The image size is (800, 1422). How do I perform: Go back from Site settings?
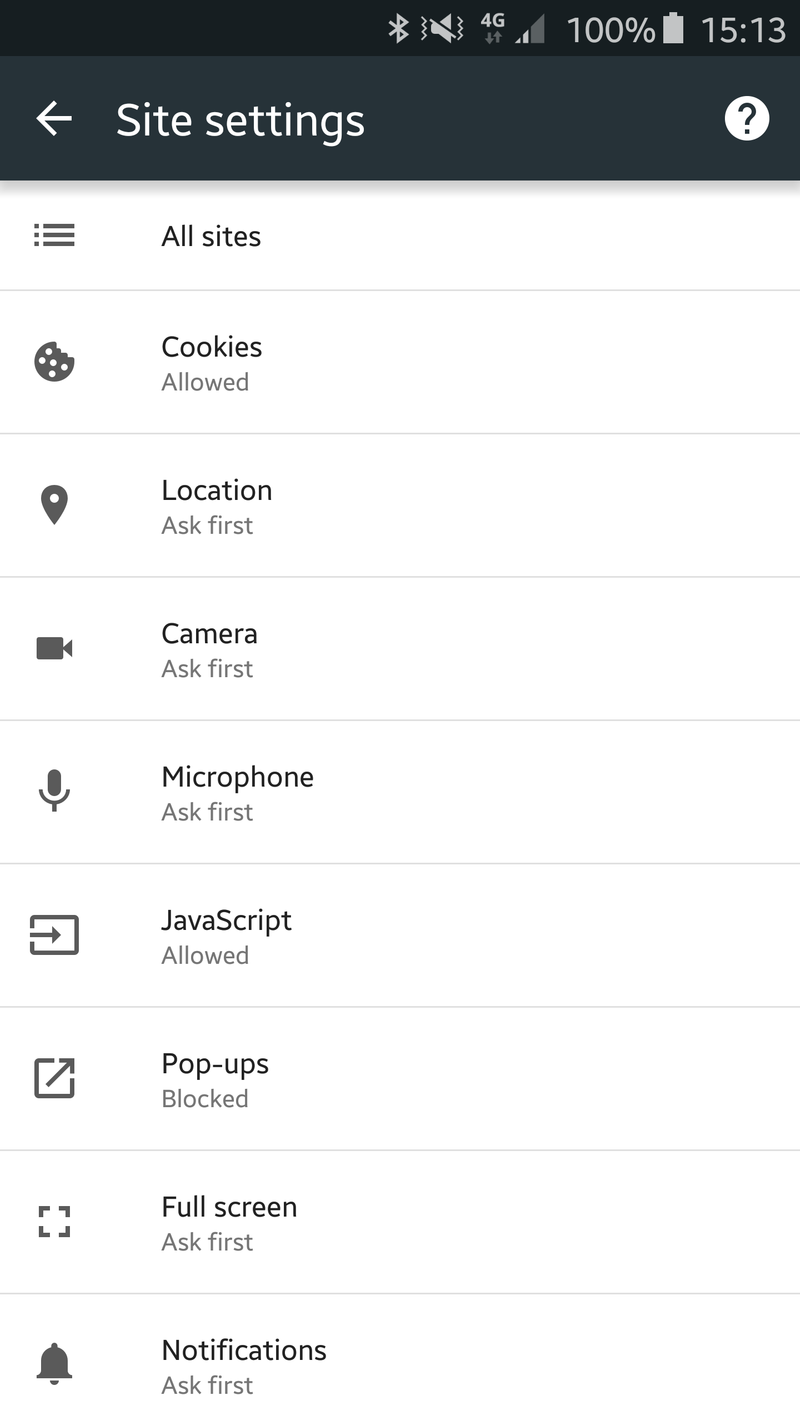point(54,119)
